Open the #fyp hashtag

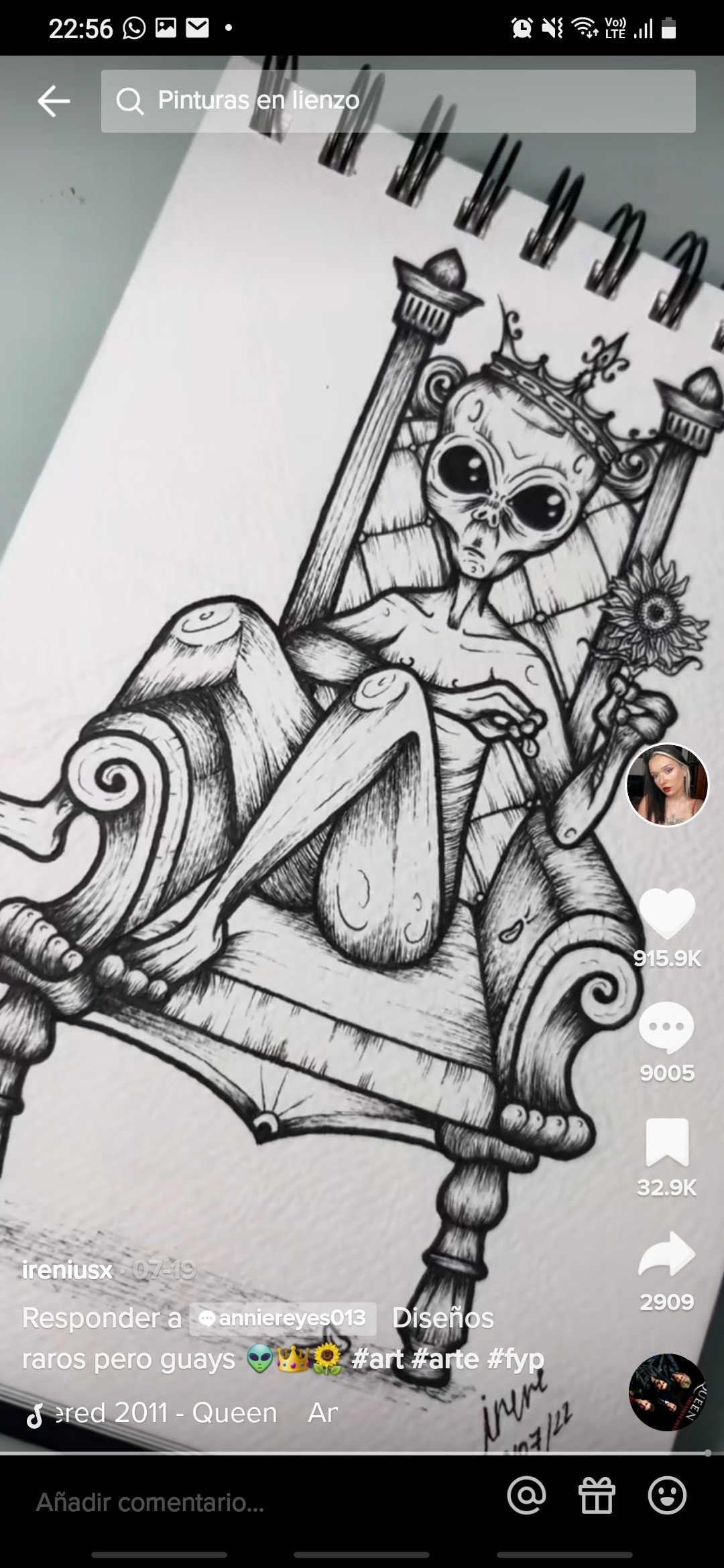click(515, 1360)
